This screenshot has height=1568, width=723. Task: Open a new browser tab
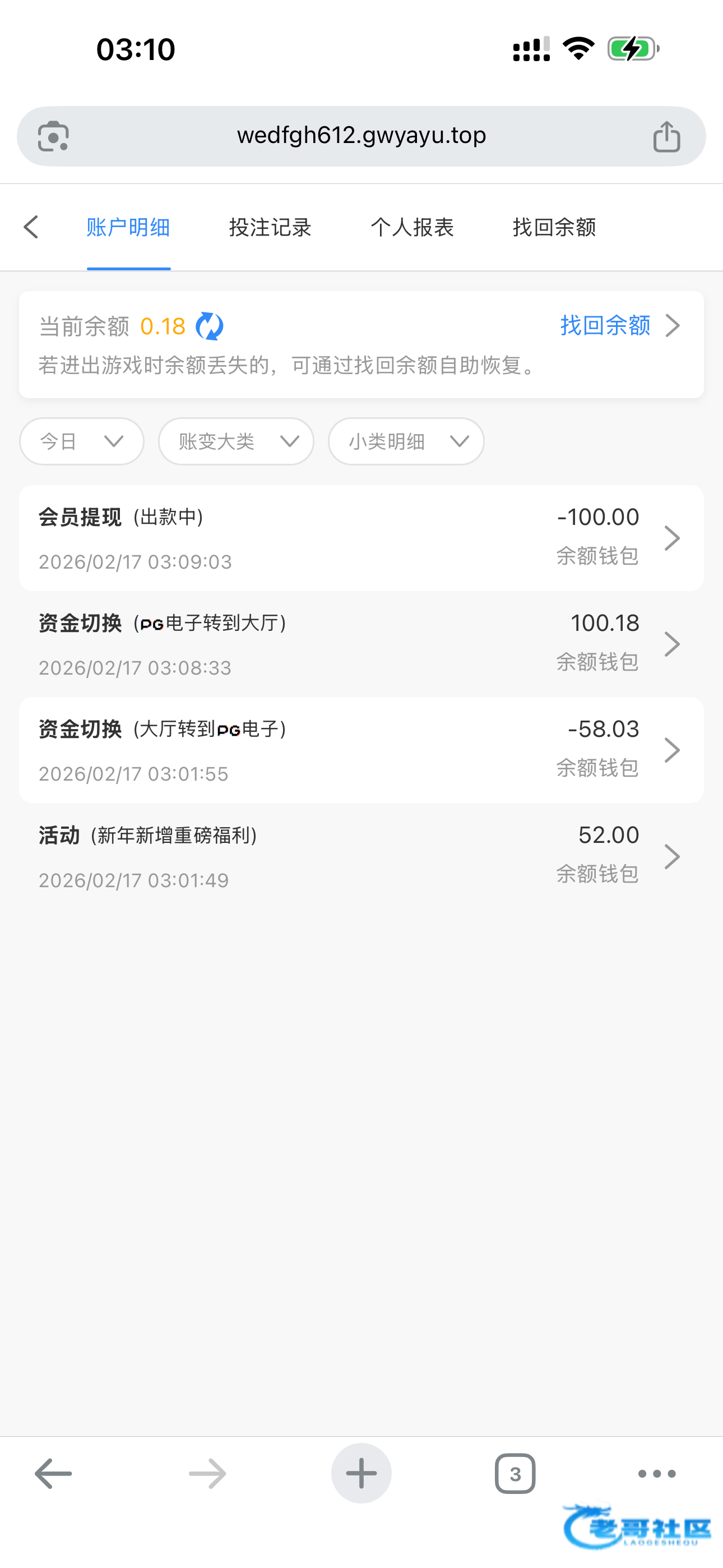(x=361, y=1473)
